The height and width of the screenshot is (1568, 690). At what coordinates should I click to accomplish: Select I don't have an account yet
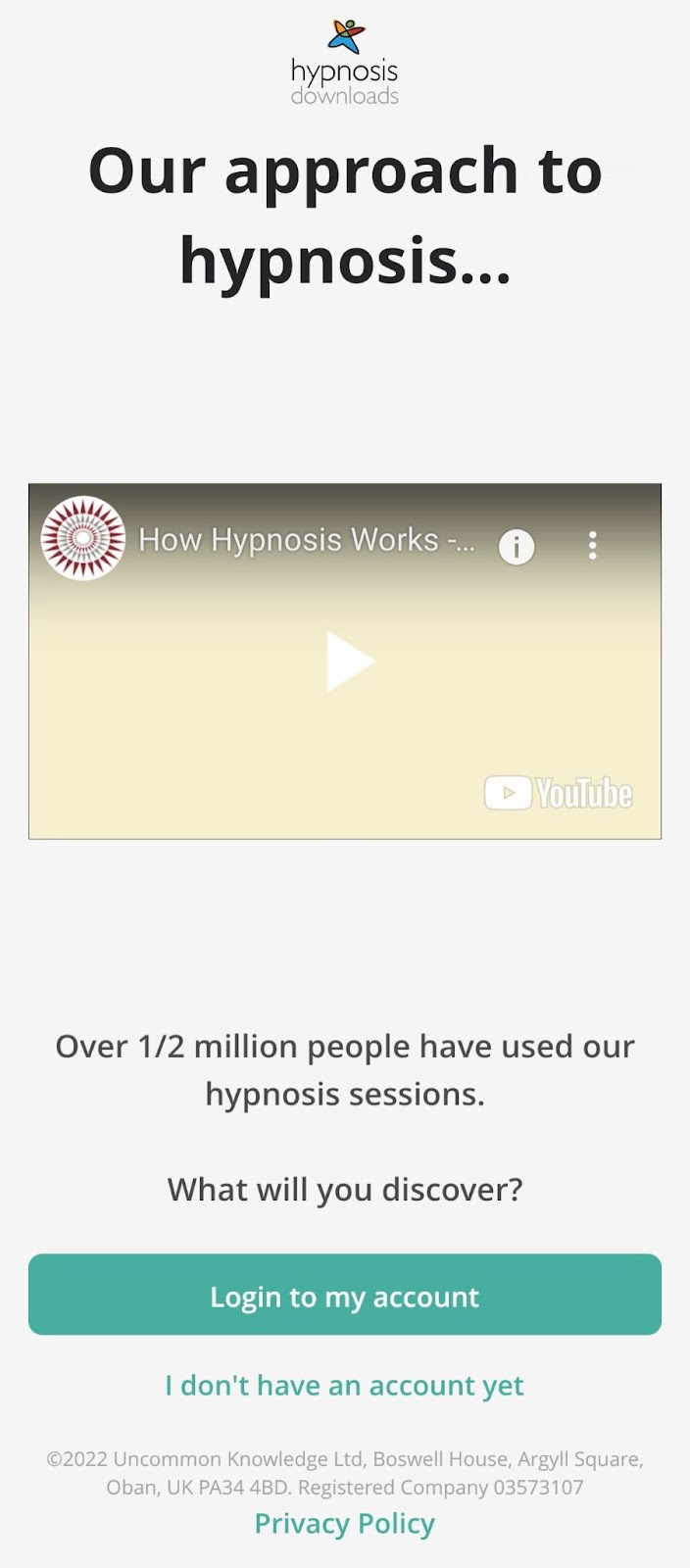coord(344,1386)
